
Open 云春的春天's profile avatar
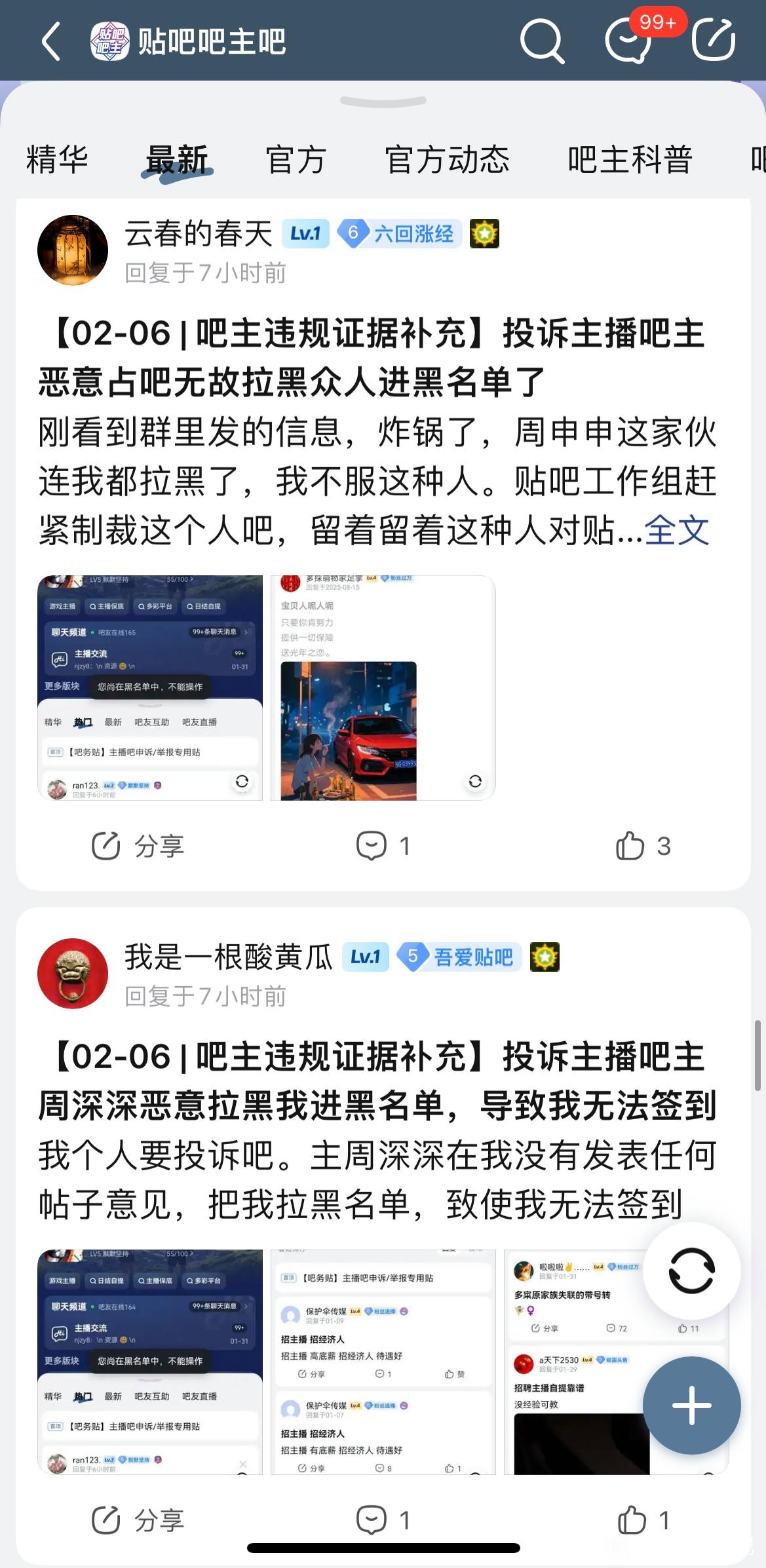click(73, 250)
